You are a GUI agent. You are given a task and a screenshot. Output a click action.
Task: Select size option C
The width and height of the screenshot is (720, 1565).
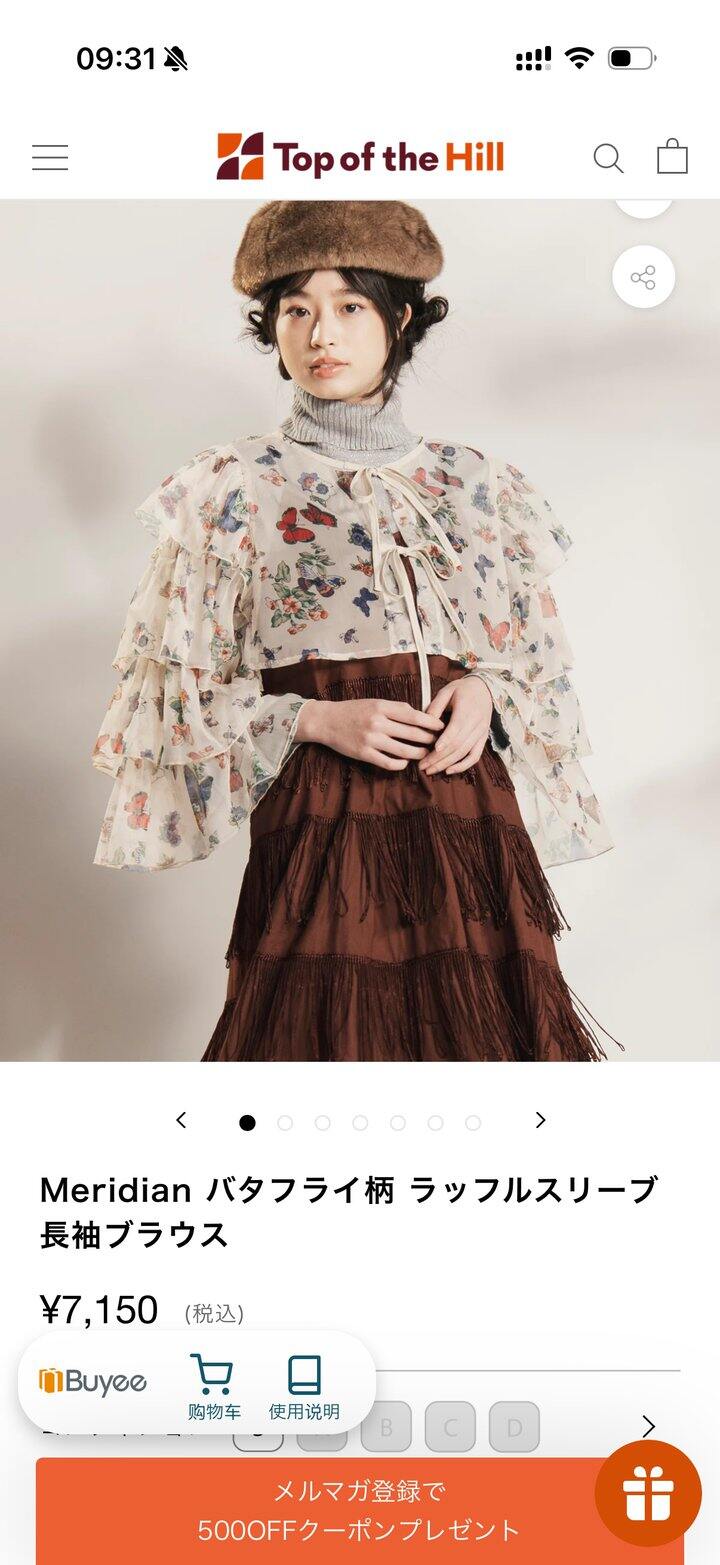pos(450,1427)
